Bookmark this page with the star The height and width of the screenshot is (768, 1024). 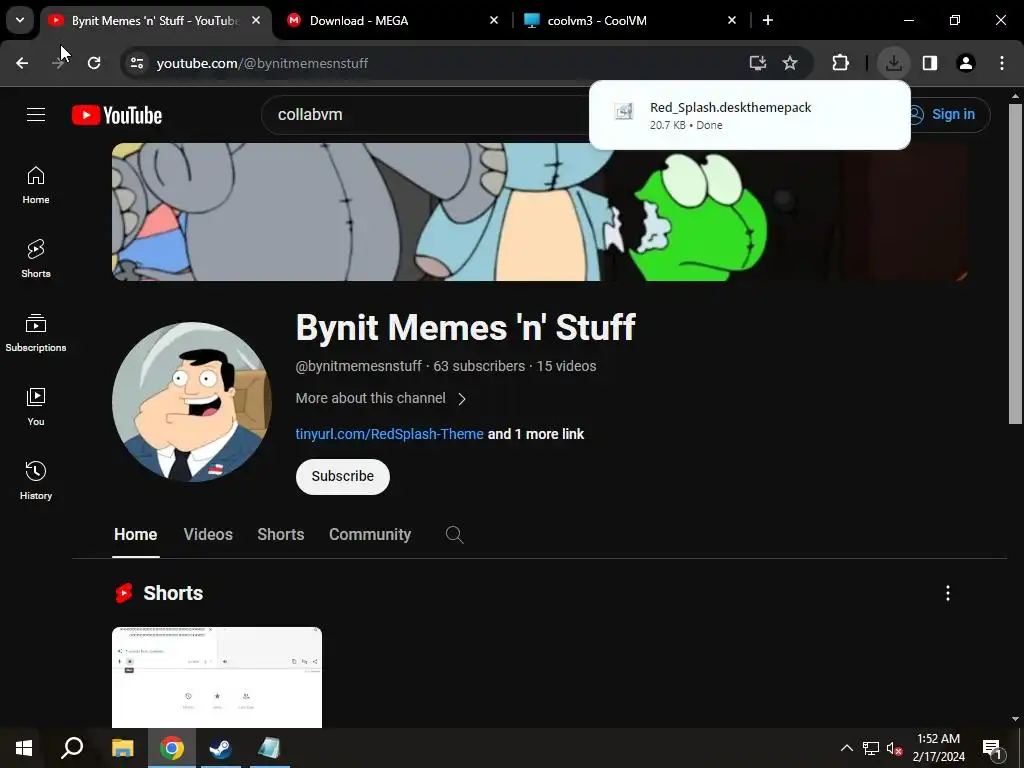pos(790,63)
